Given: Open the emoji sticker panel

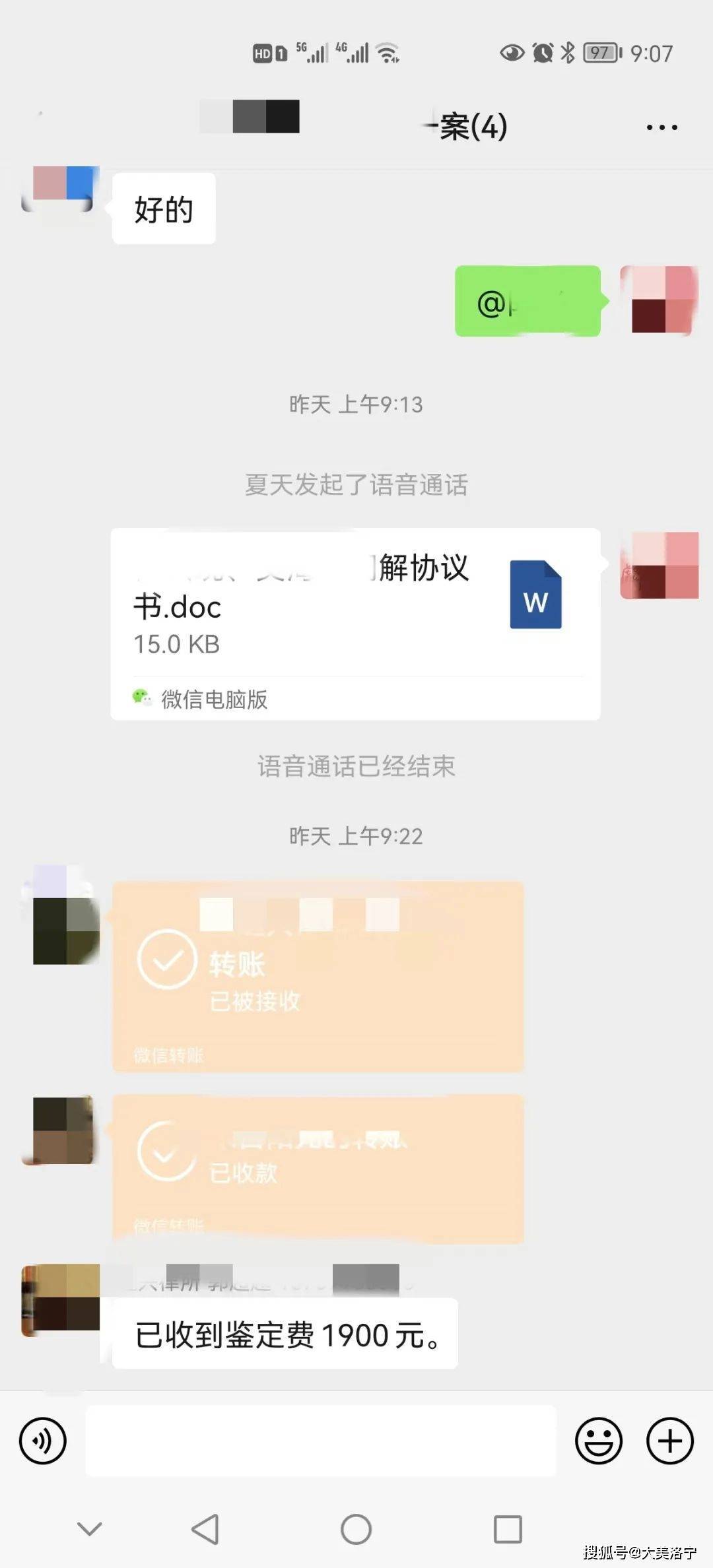Looking at the screenshot, I should click(x=598, y=1440).
